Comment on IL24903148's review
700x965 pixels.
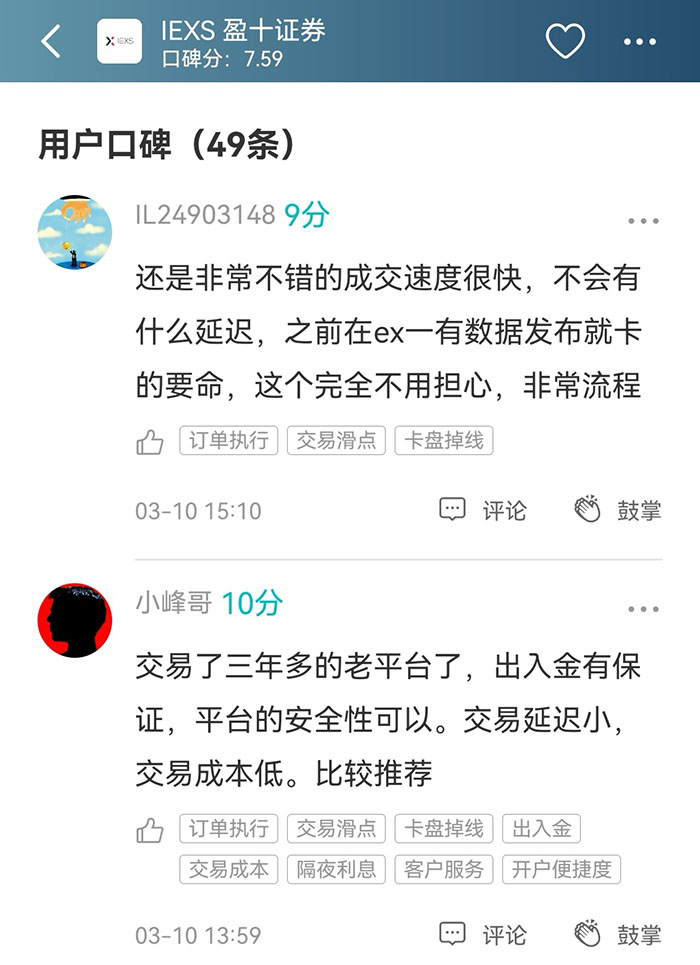tap(484, 510)
